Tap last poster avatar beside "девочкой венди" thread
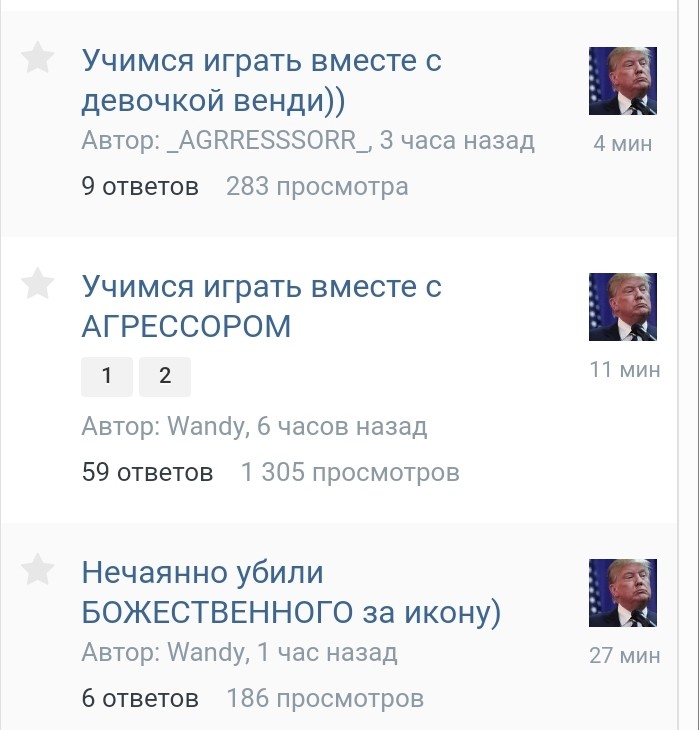 [622, 81]
